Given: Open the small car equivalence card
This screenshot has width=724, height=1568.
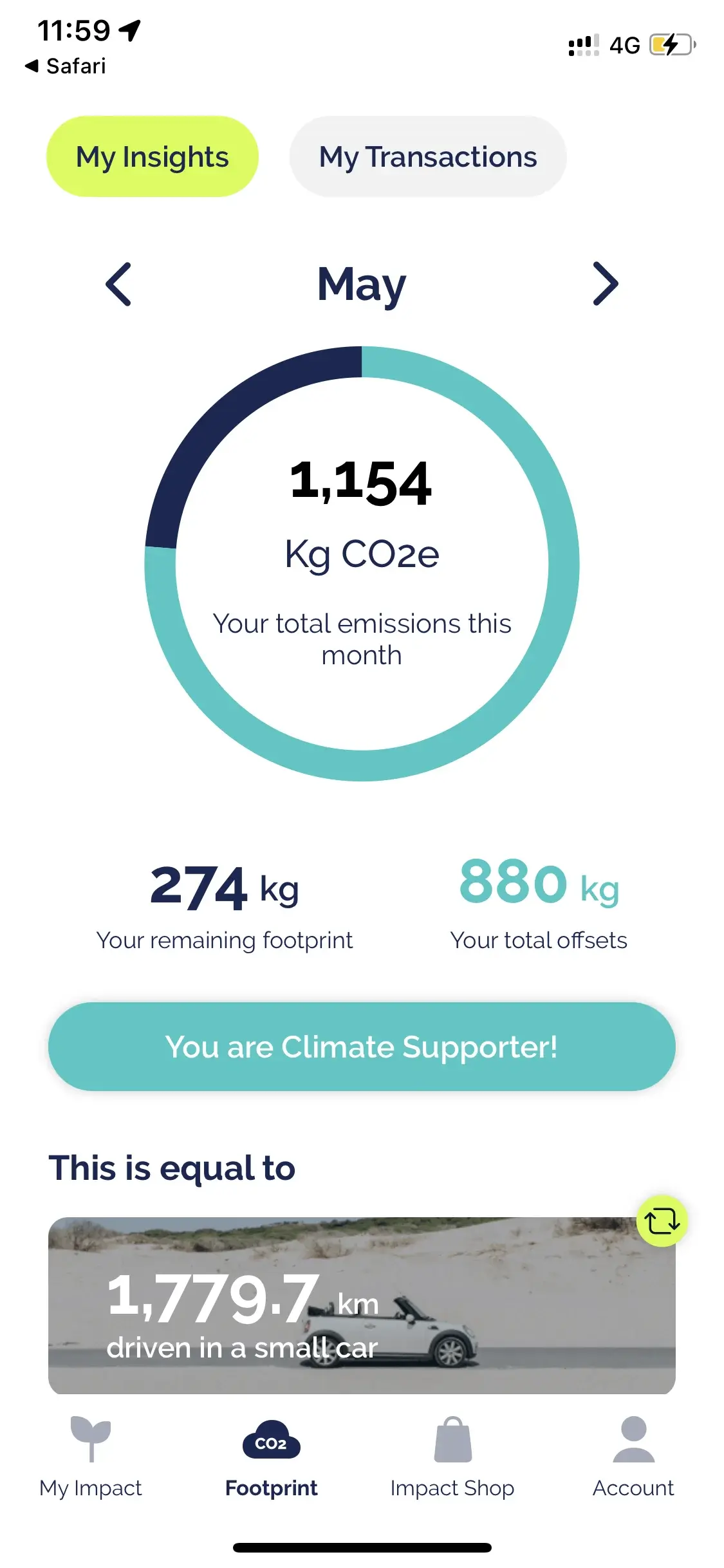Looking at the screenshot, I should [362, 1305].
